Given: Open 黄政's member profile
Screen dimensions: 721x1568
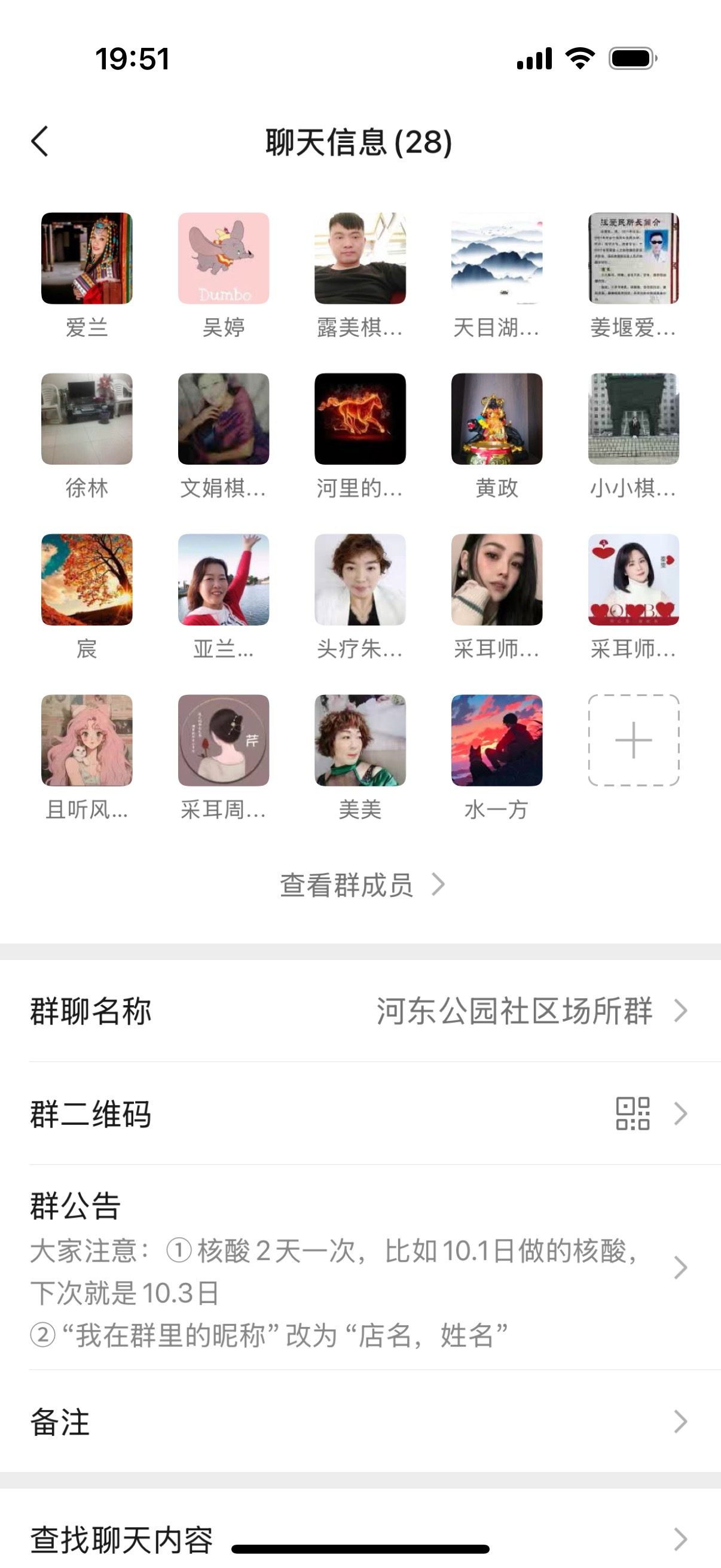Looking at the screenshot, I should coord(496,419).
